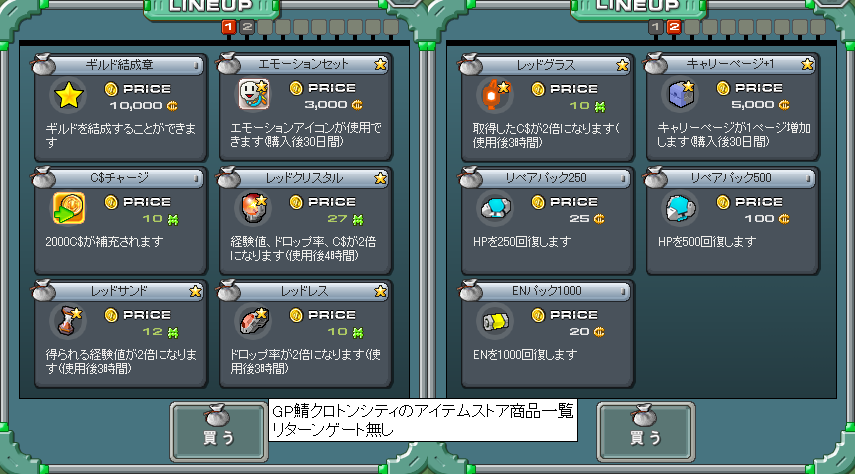This screenshot has width=855, height=474.
Task: Tap 買う button below the ENパック1000 lineup
Action: pos(645,432)
